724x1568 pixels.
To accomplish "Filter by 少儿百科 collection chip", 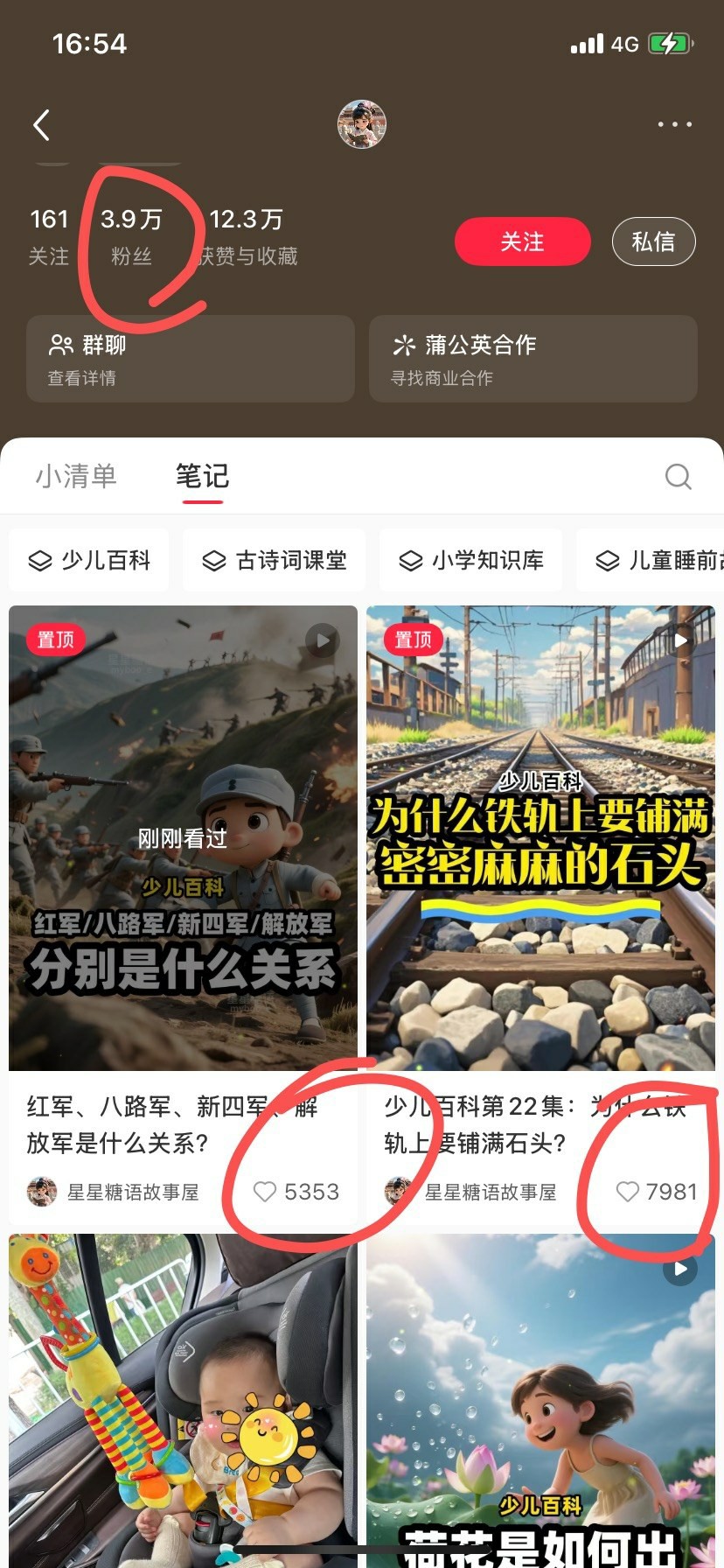I will (89, 560).
